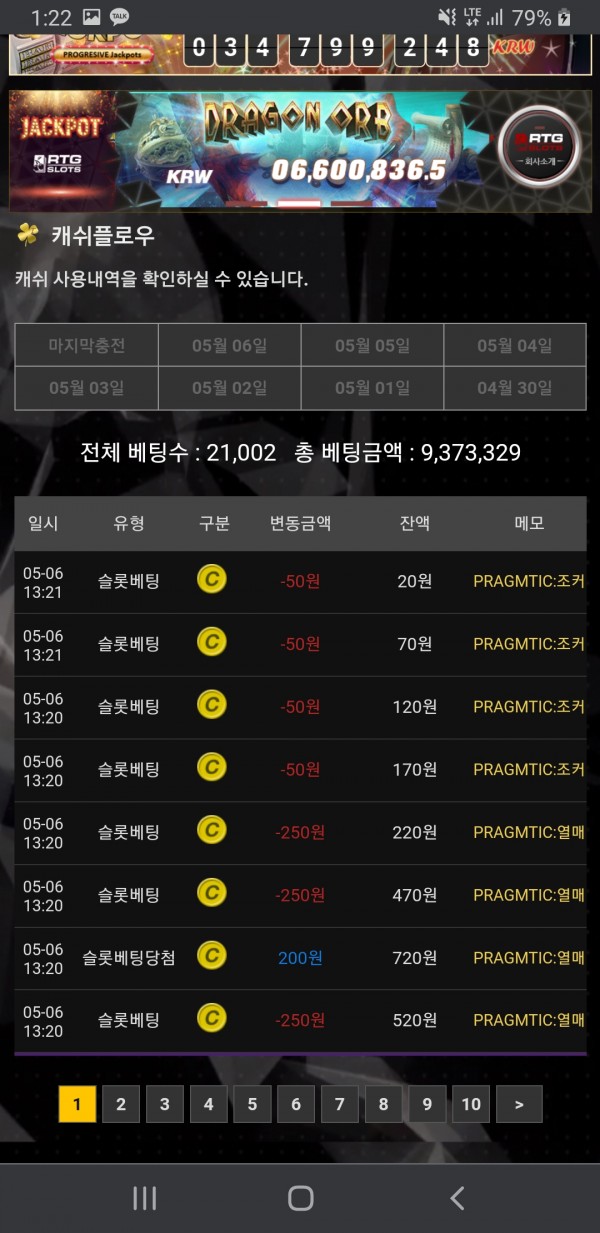This screenshot has width=600, height=1233.
Task: Choose the 05월 01일 date filter
Action: (372, 388)
